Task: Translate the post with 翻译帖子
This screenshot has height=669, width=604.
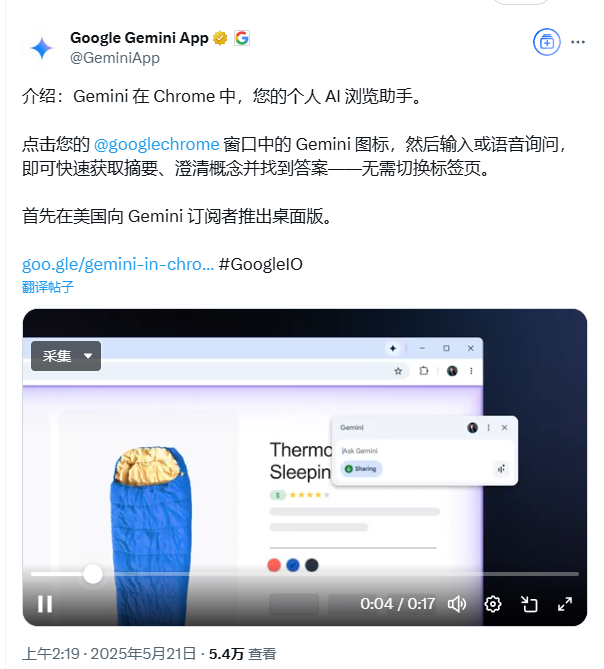Action: tap(48, 287)
